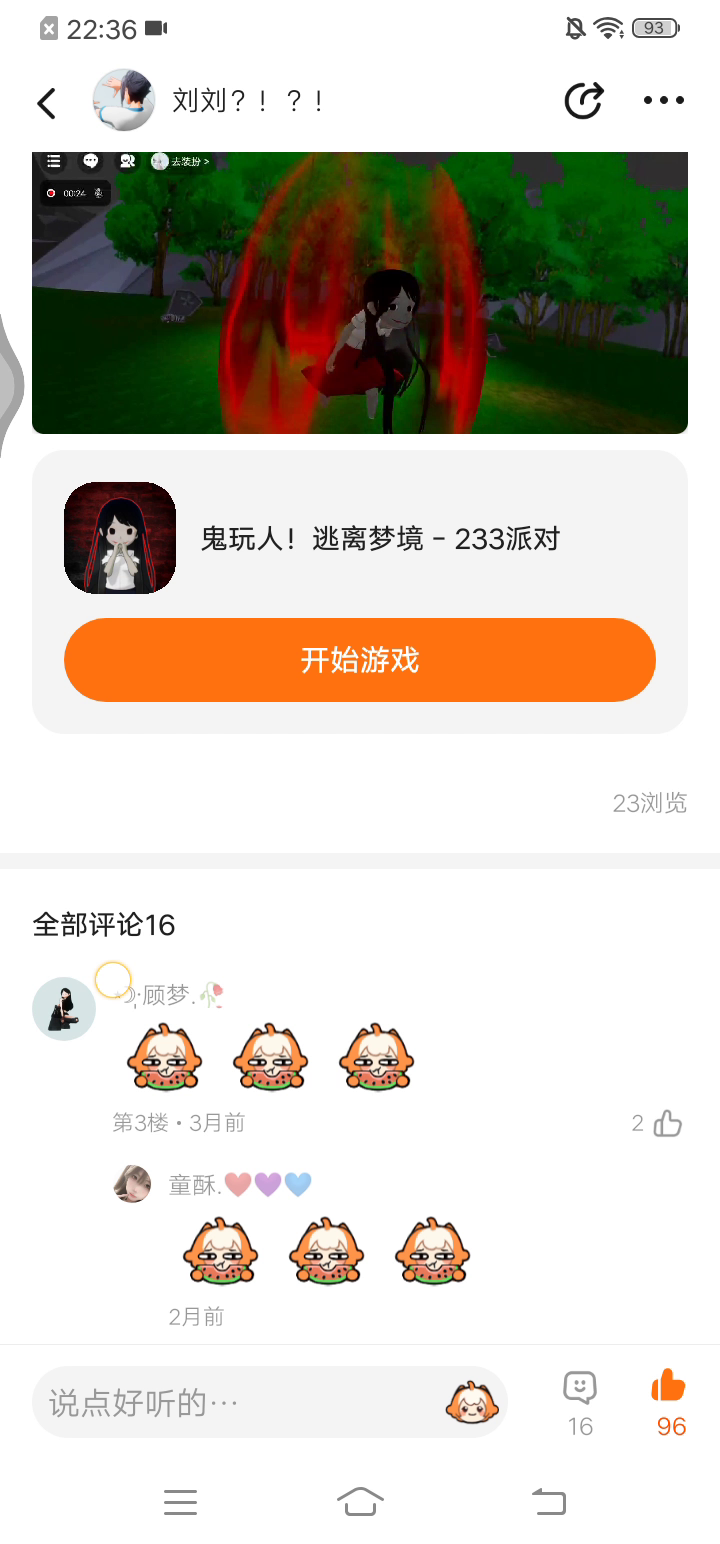Go to the system home screen

pos(360,1502)
